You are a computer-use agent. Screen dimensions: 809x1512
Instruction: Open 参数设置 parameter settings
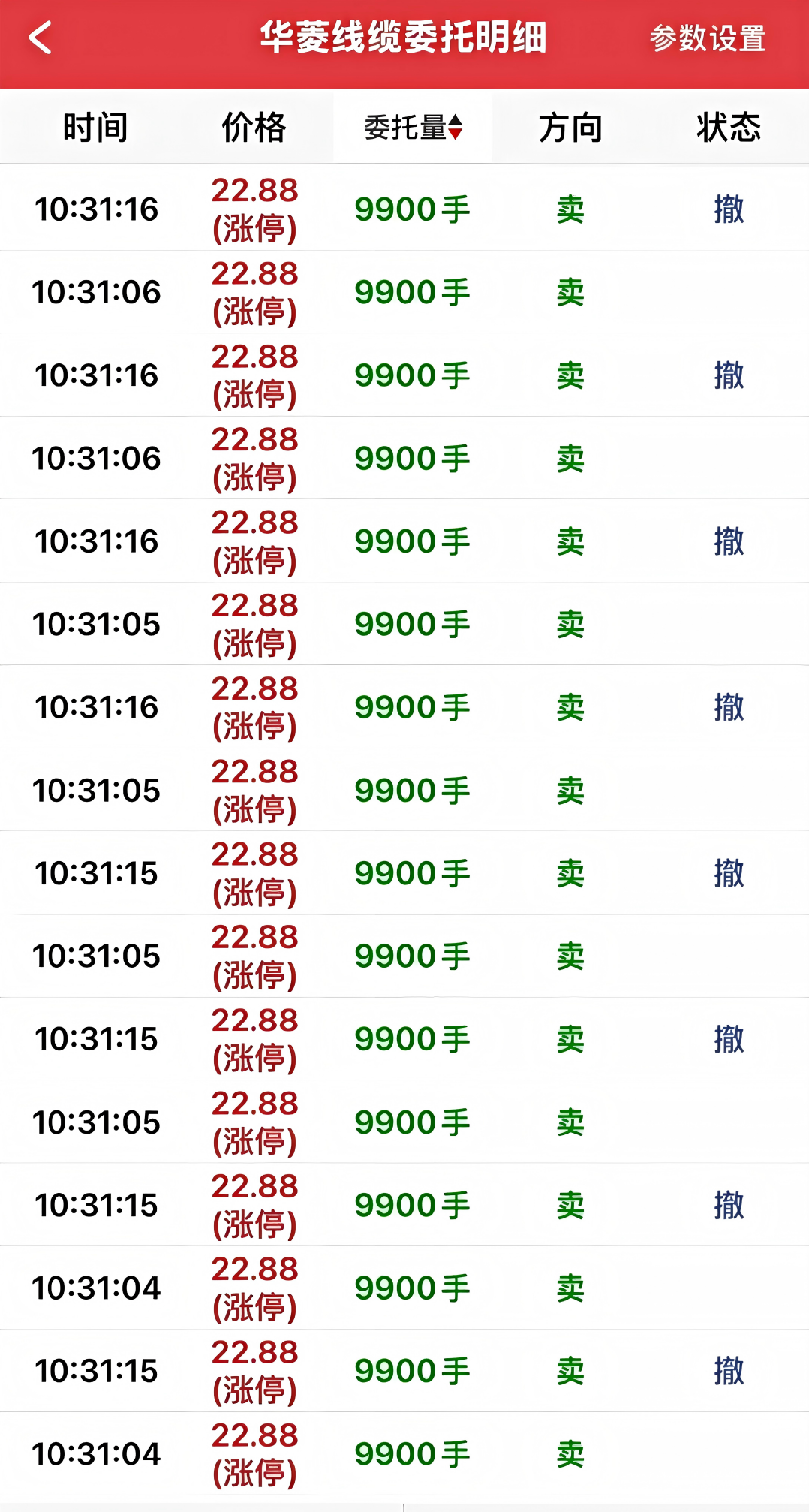[707, 38]
